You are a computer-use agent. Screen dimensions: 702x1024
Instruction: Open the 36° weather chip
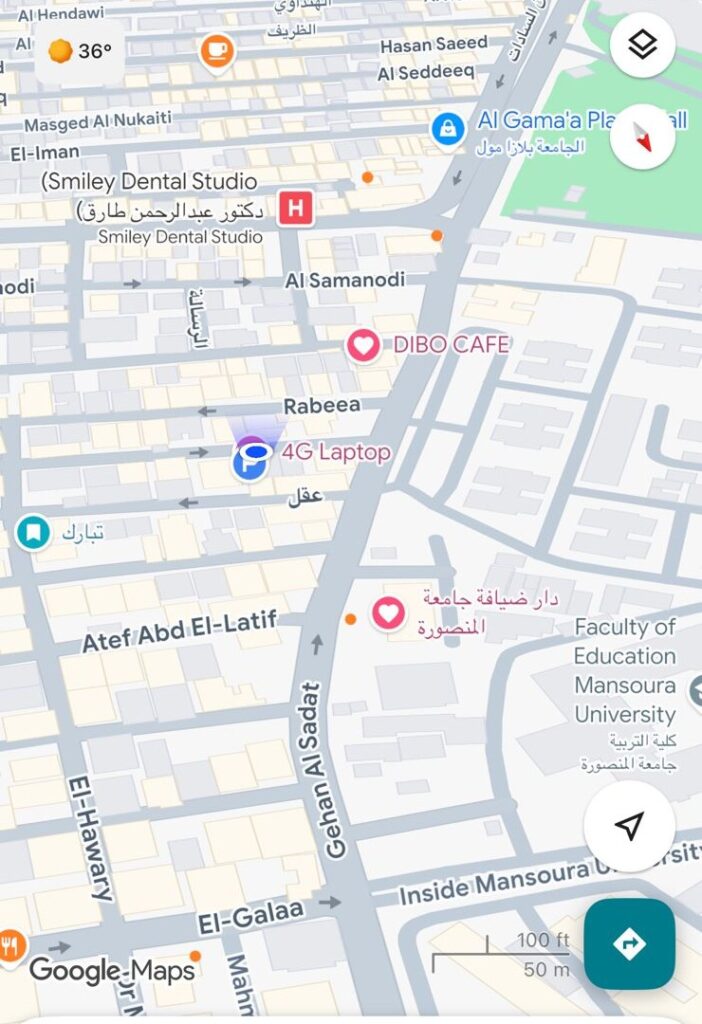pyautogui.click(x=80, y=52)
